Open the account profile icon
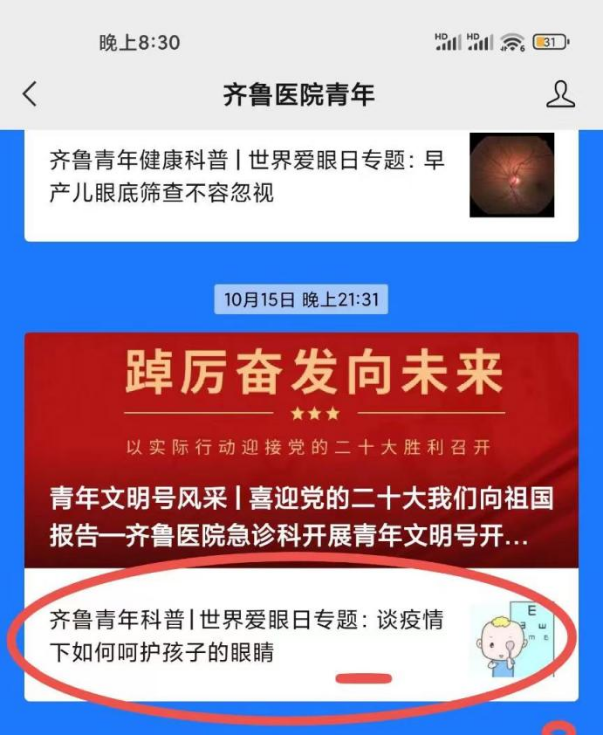 (560, 95)
